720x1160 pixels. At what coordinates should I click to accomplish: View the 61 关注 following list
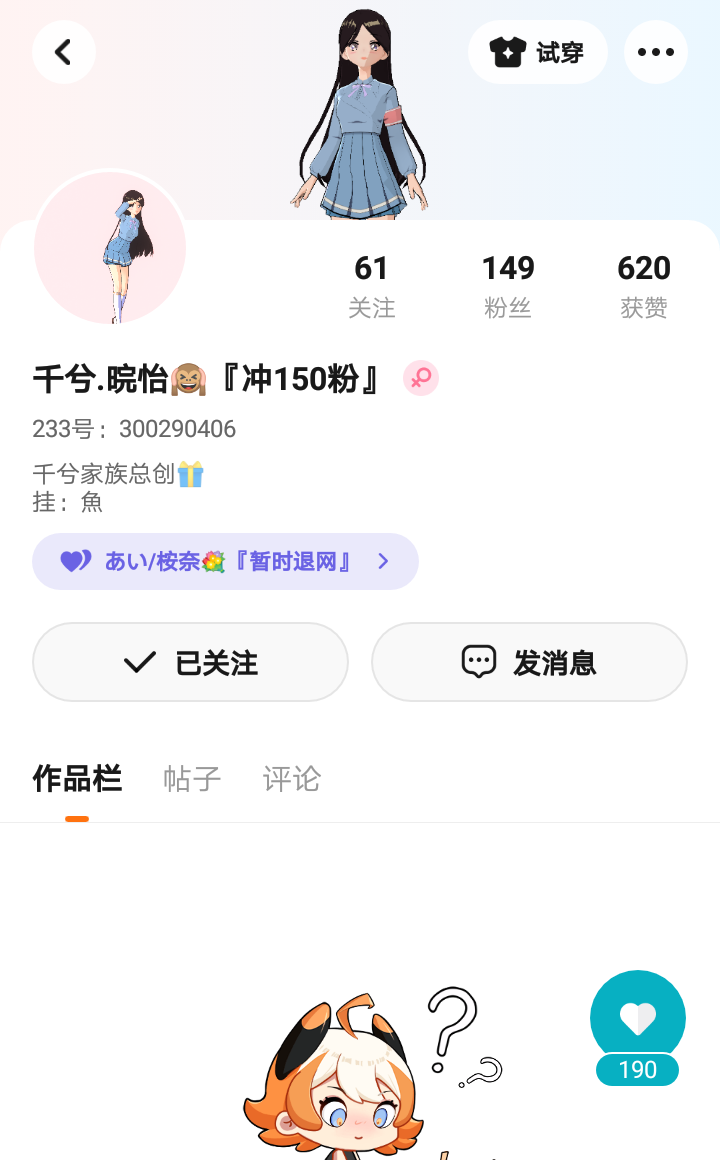[371, 285]
